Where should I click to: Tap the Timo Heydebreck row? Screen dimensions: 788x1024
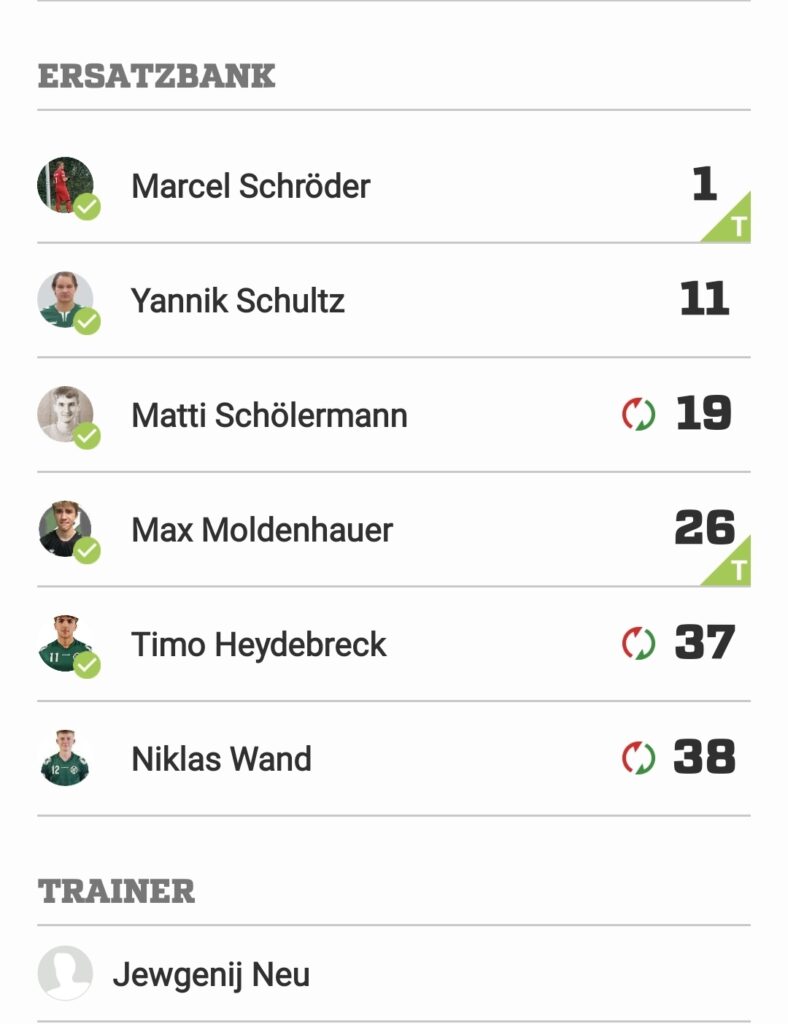tap(258, 644)
